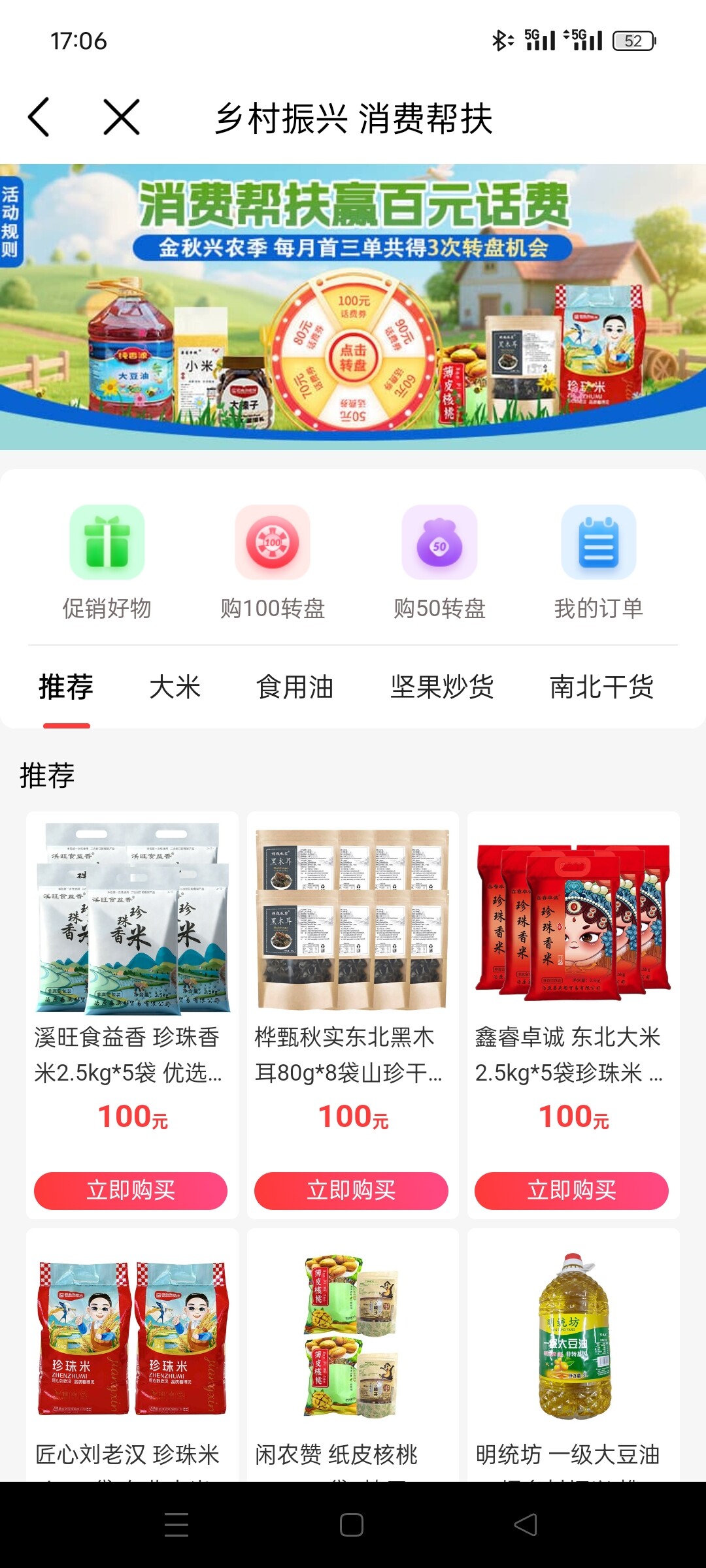Open 我的订单

coord(599,563)
